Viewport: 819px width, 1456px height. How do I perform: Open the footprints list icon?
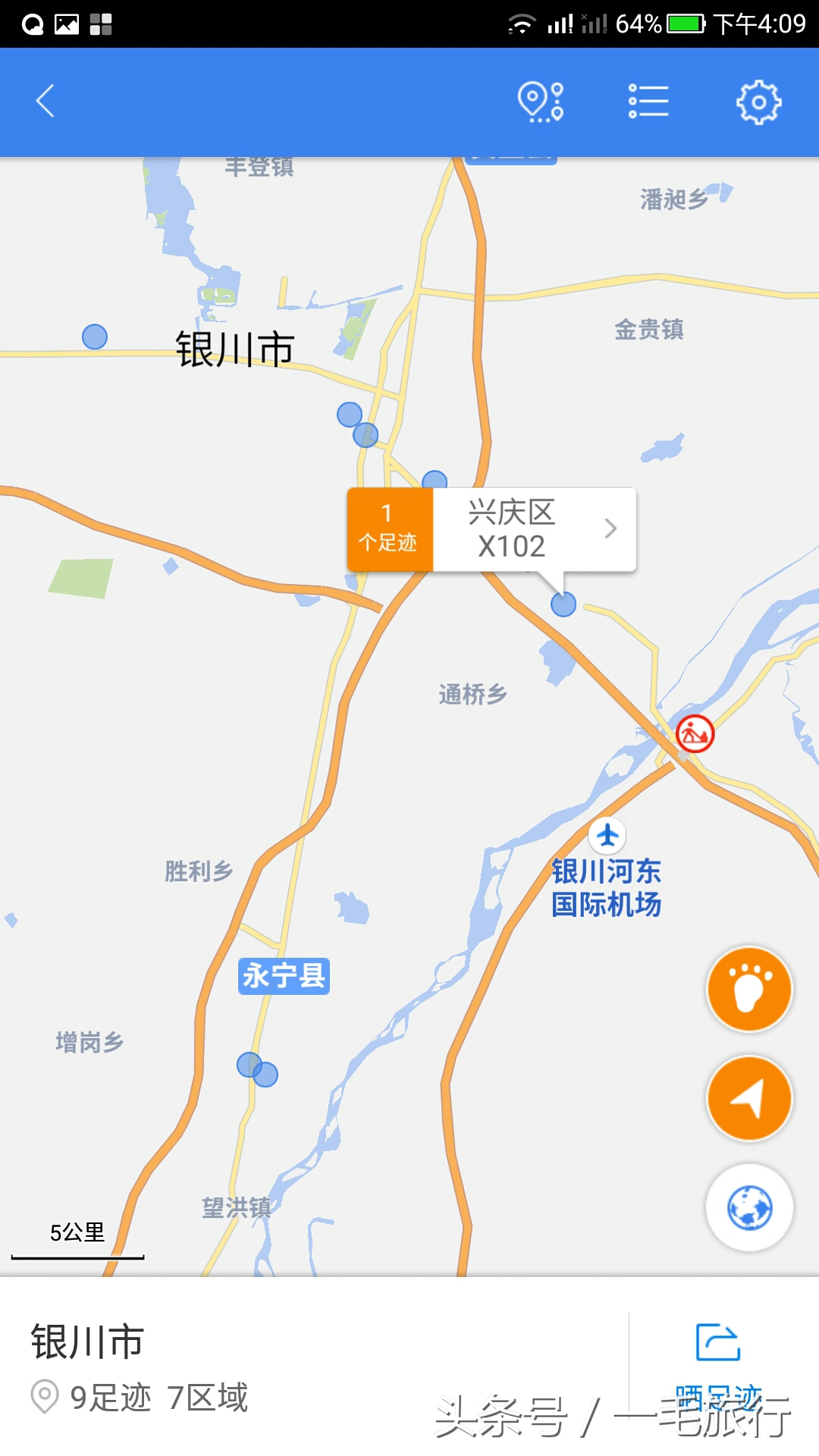tap(647, 101)
